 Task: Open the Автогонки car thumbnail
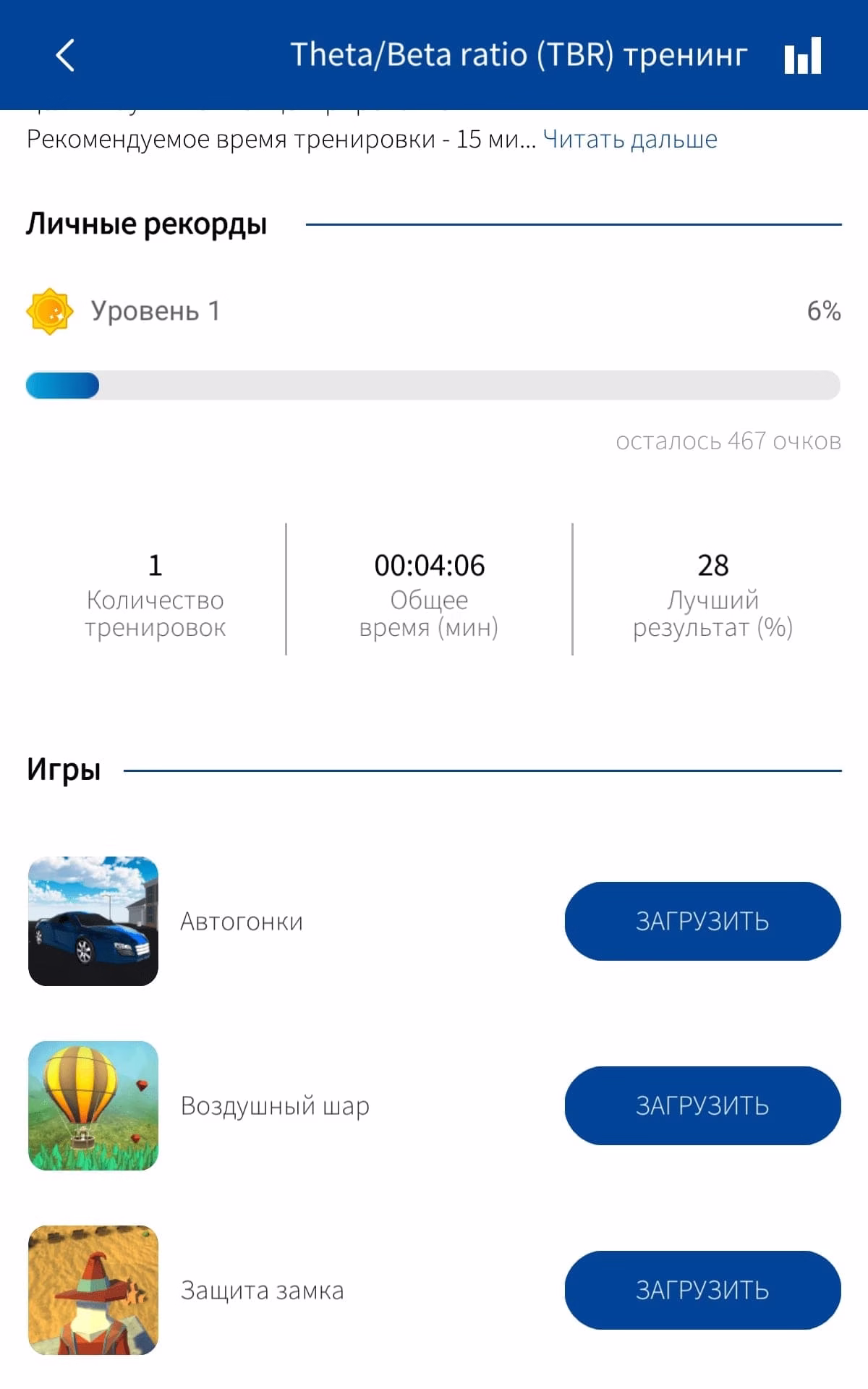93,921
